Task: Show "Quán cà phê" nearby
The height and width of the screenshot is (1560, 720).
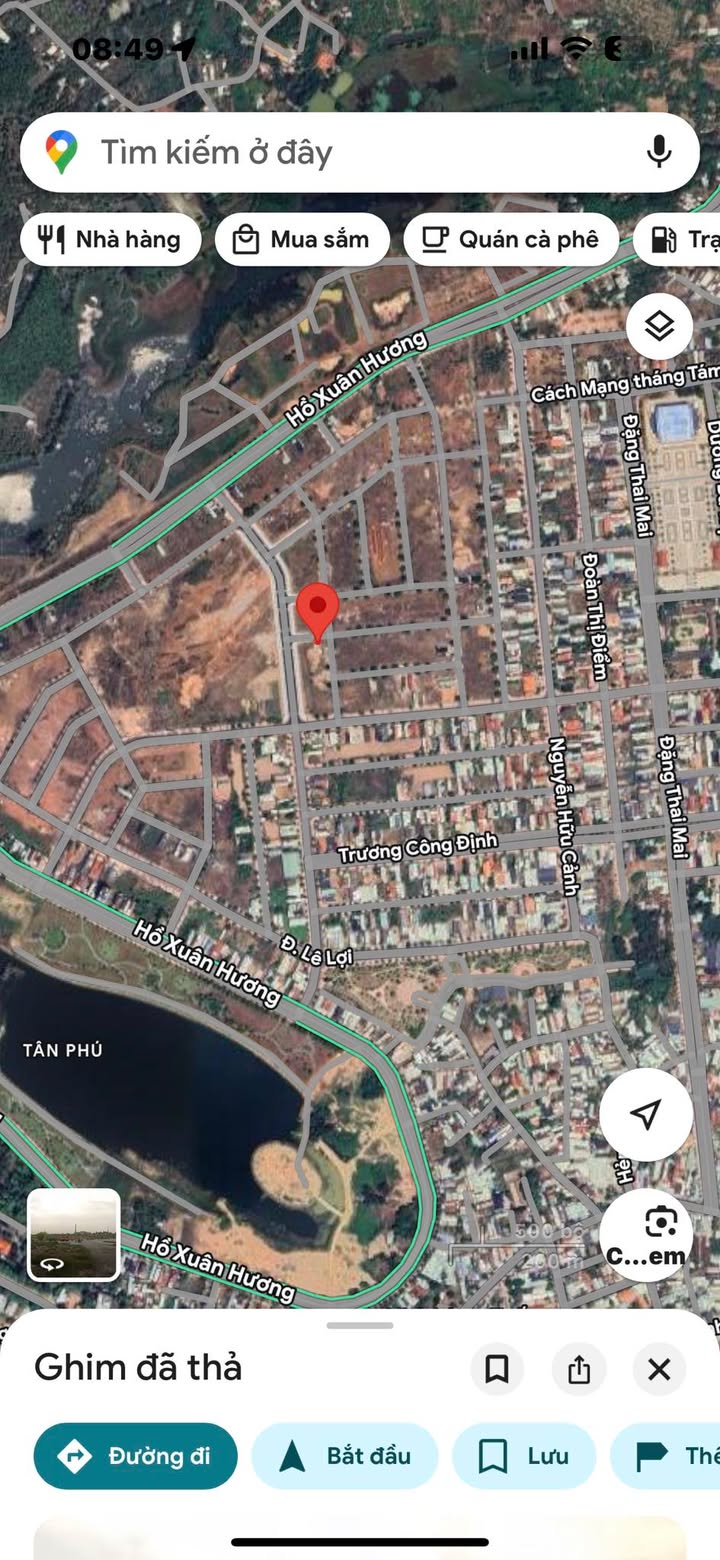Action: coord(510,240)
